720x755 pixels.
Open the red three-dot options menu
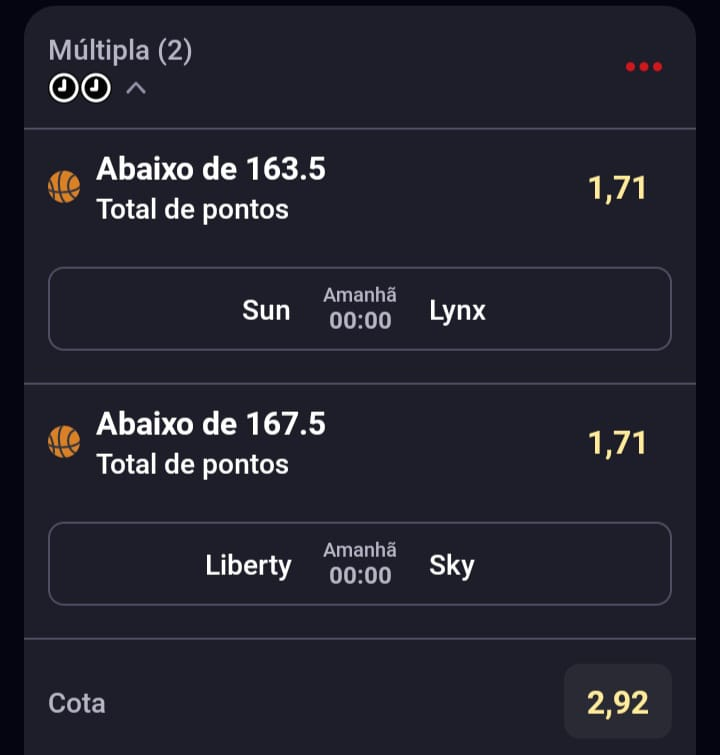tap(643, 67)
